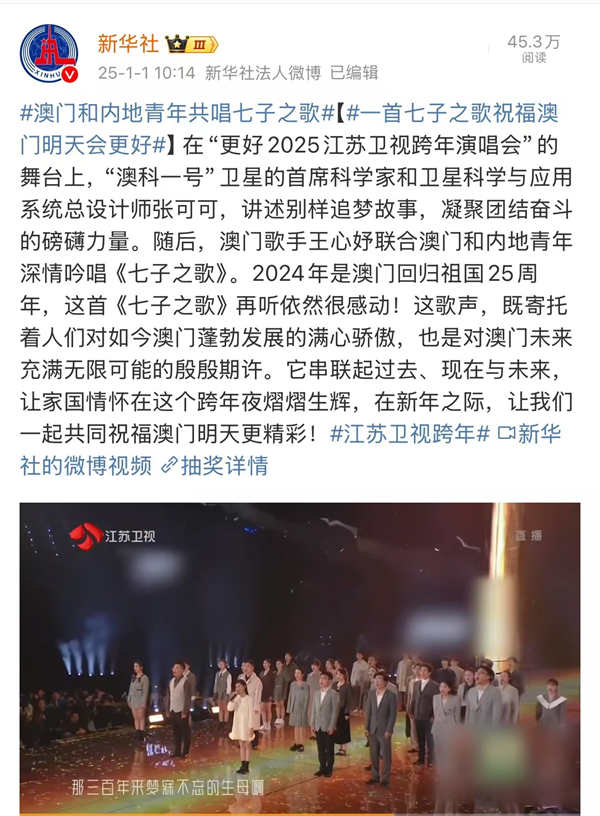
Task: View the 已编辑 edit history
Action: 354,72
